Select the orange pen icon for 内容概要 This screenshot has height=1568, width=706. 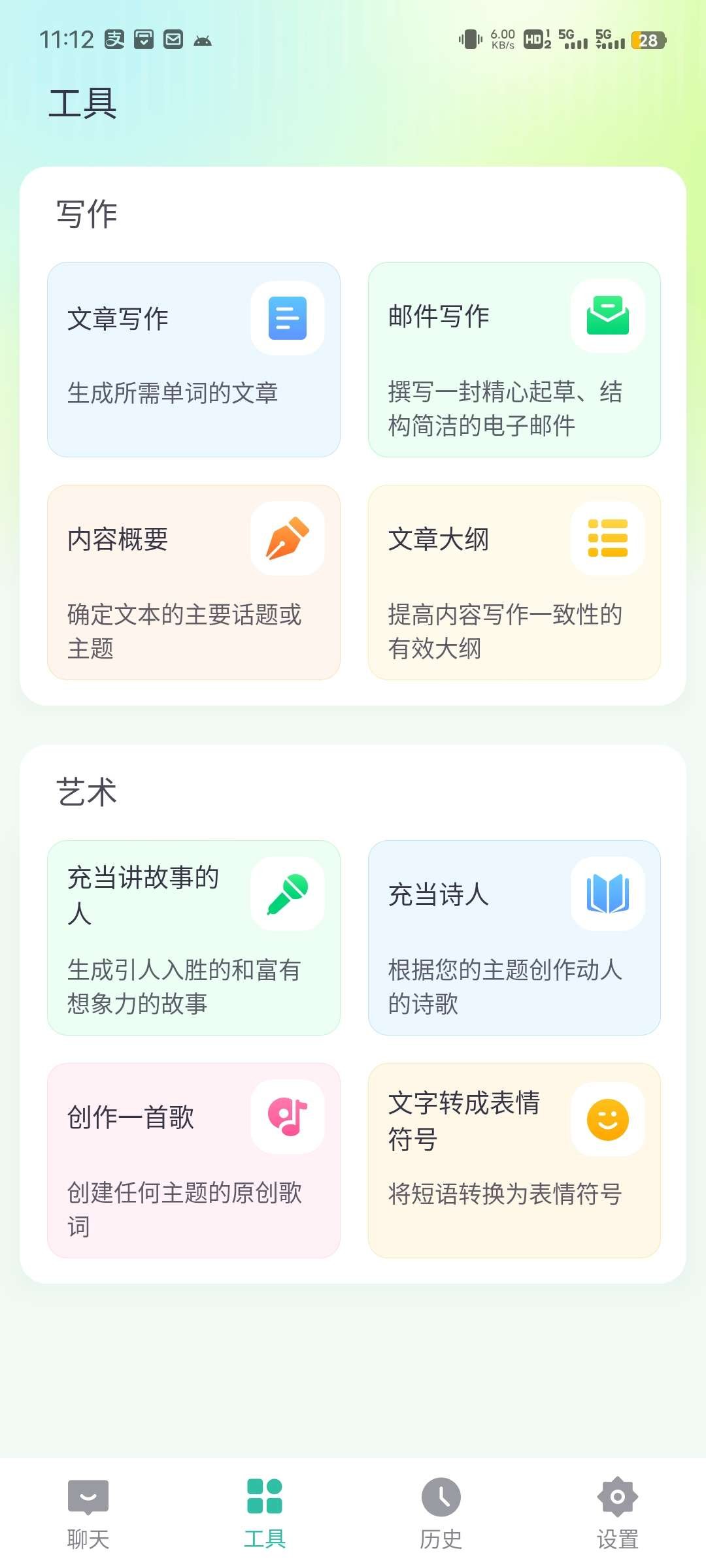(286, 537)
